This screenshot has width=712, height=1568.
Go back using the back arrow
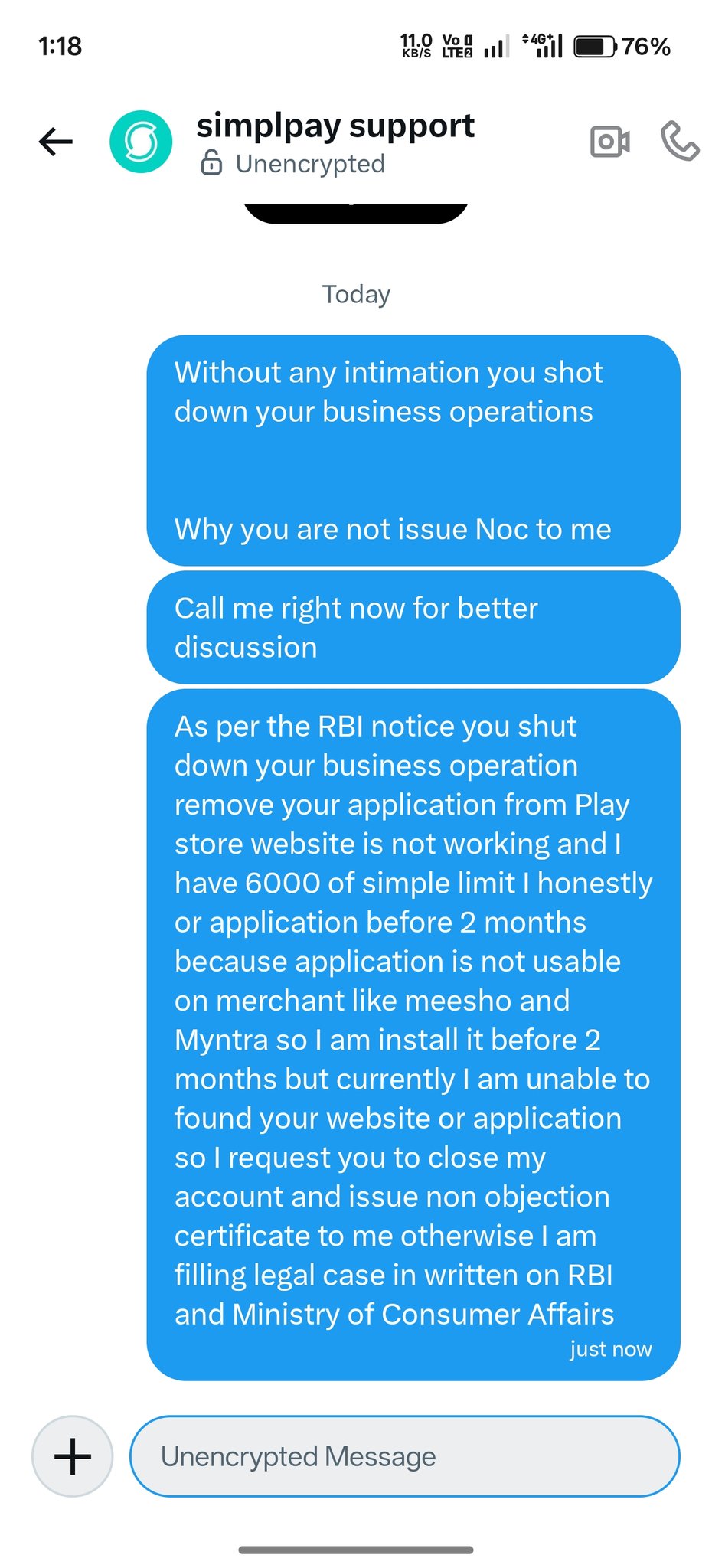click(56, 142)
